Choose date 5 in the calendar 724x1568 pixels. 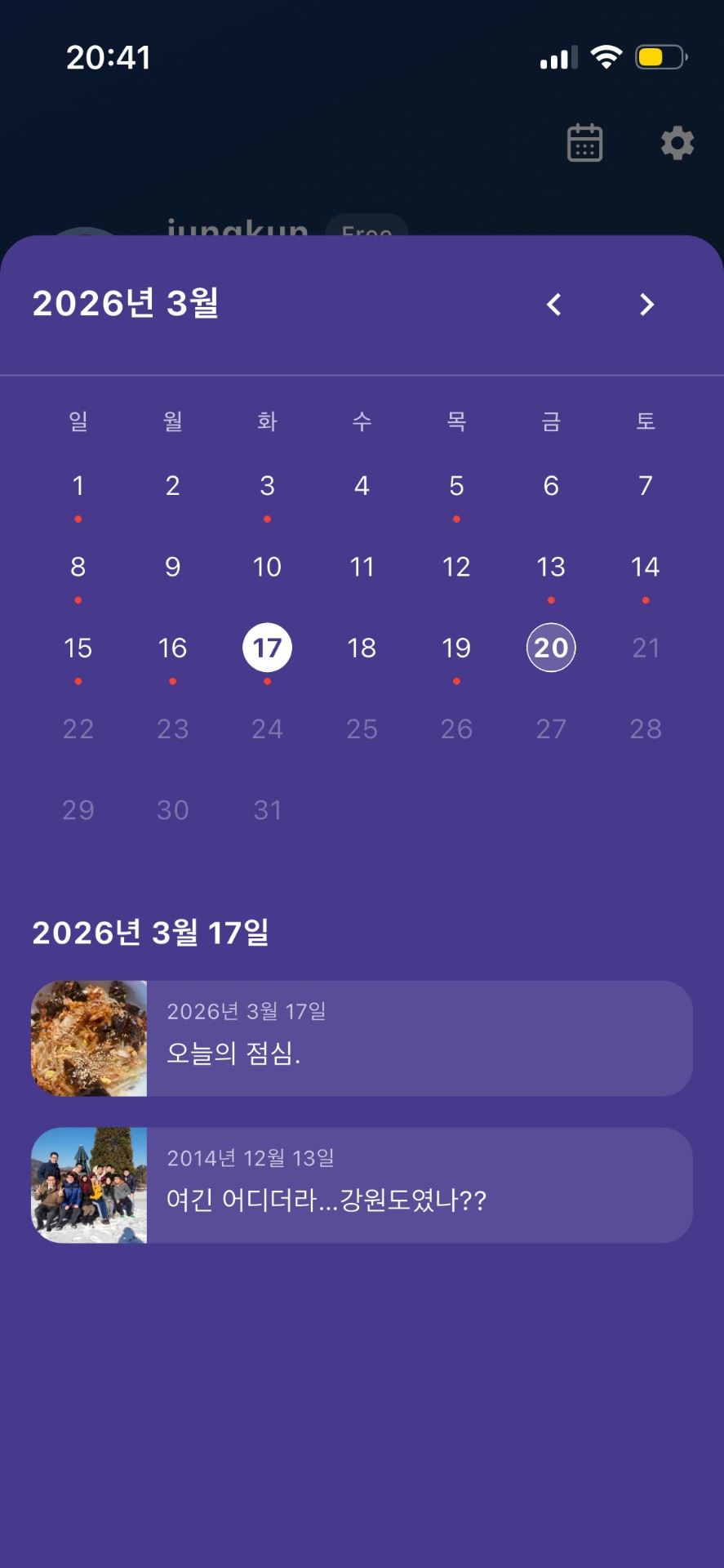coord(456,487)
